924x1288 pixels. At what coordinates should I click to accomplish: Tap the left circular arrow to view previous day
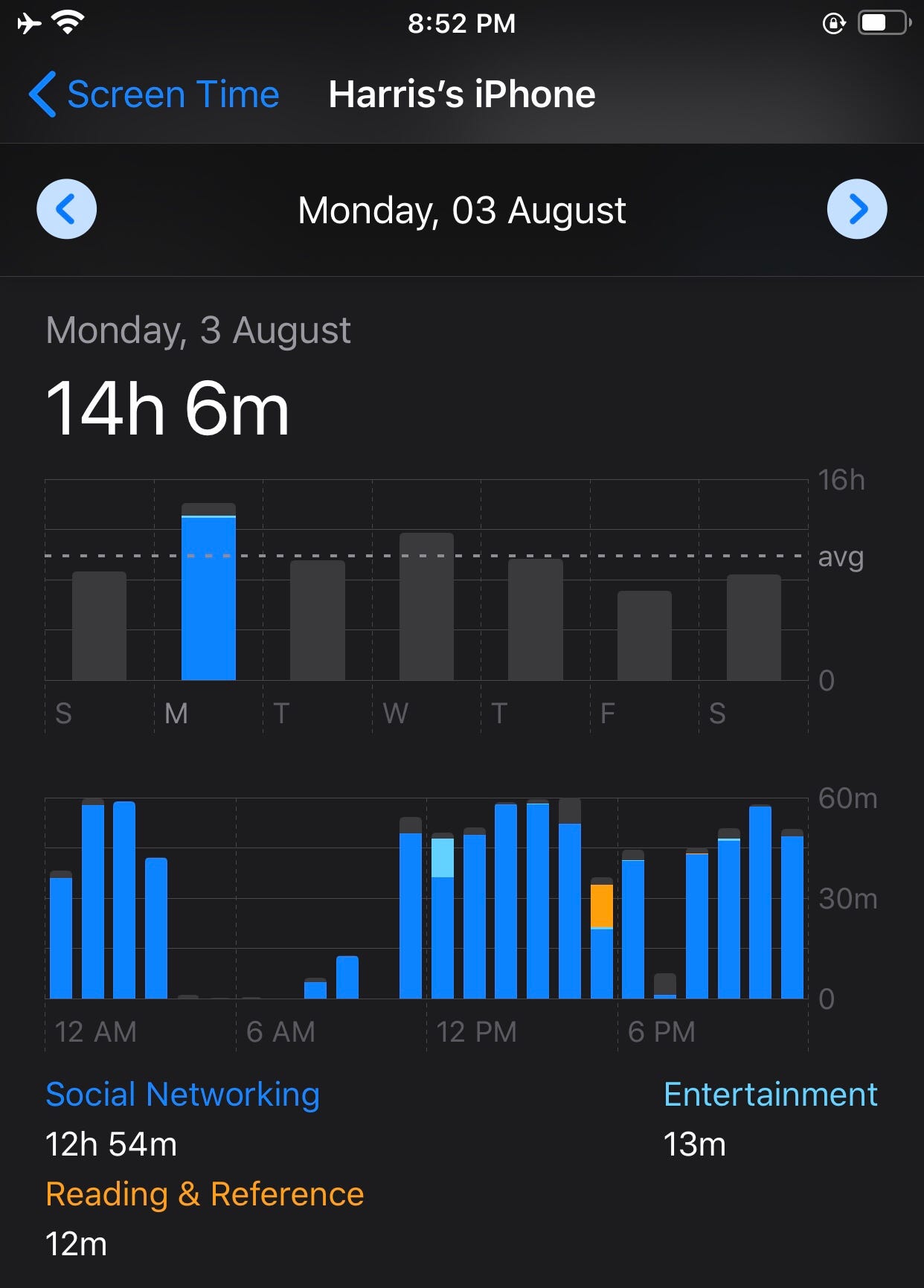point(67,209)
